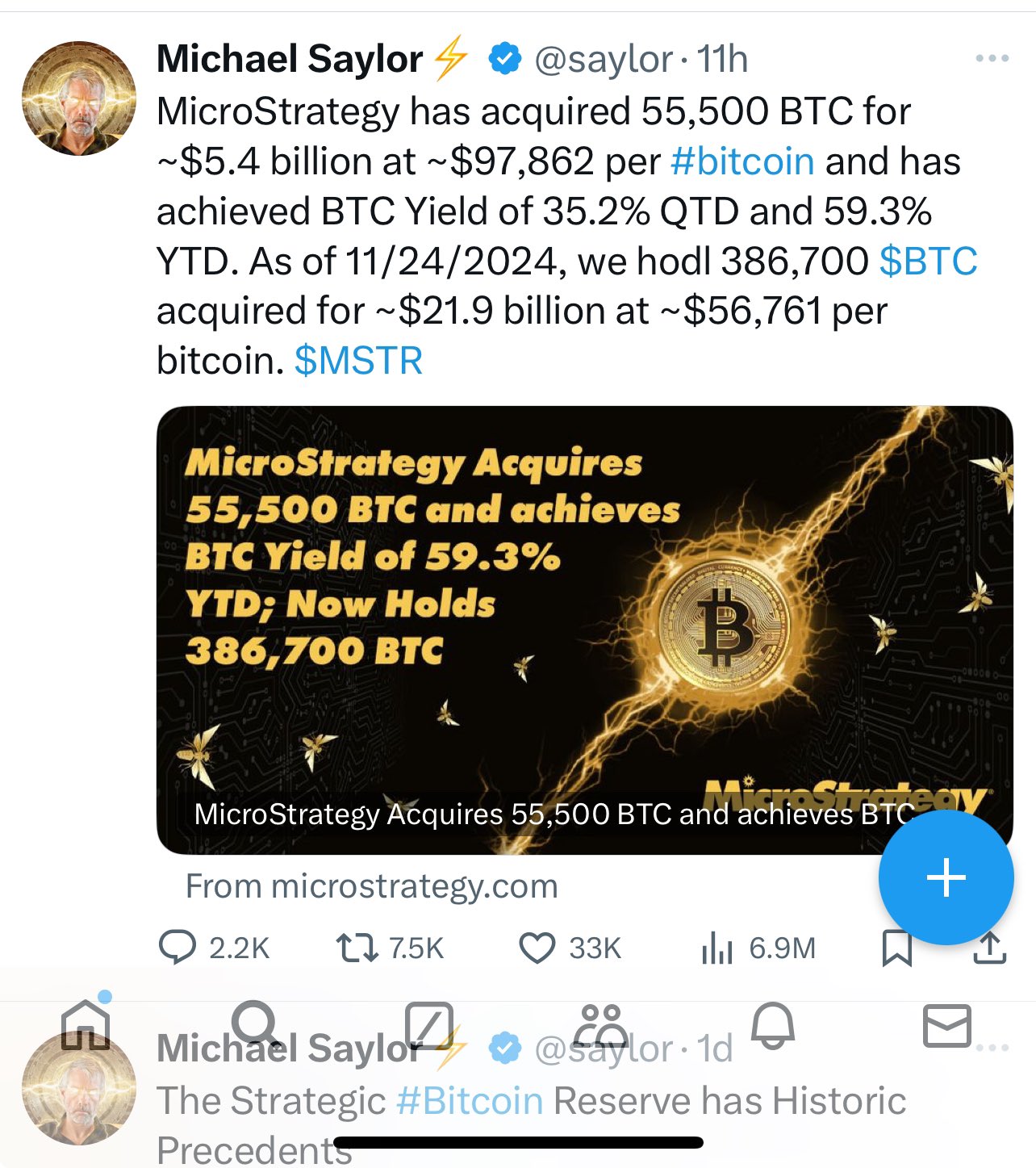Switch to the Communities tab
The image size is (1036, 1168).
(x=601, y=1025)
